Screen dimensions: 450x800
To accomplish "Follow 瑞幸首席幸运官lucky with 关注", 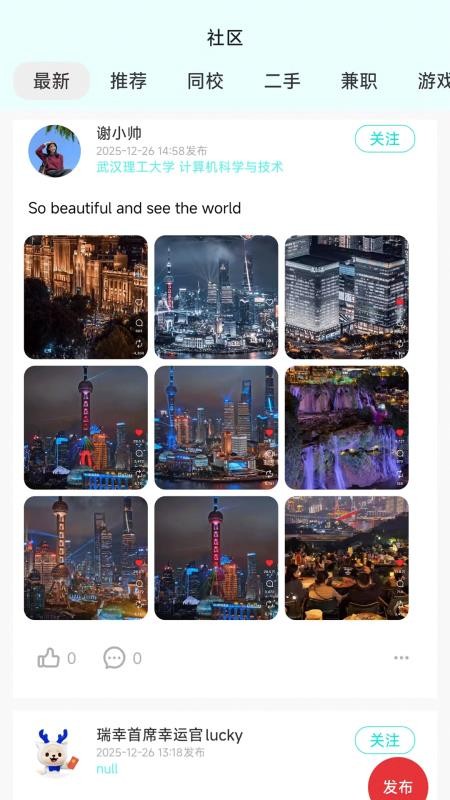I will pos(385,740).
